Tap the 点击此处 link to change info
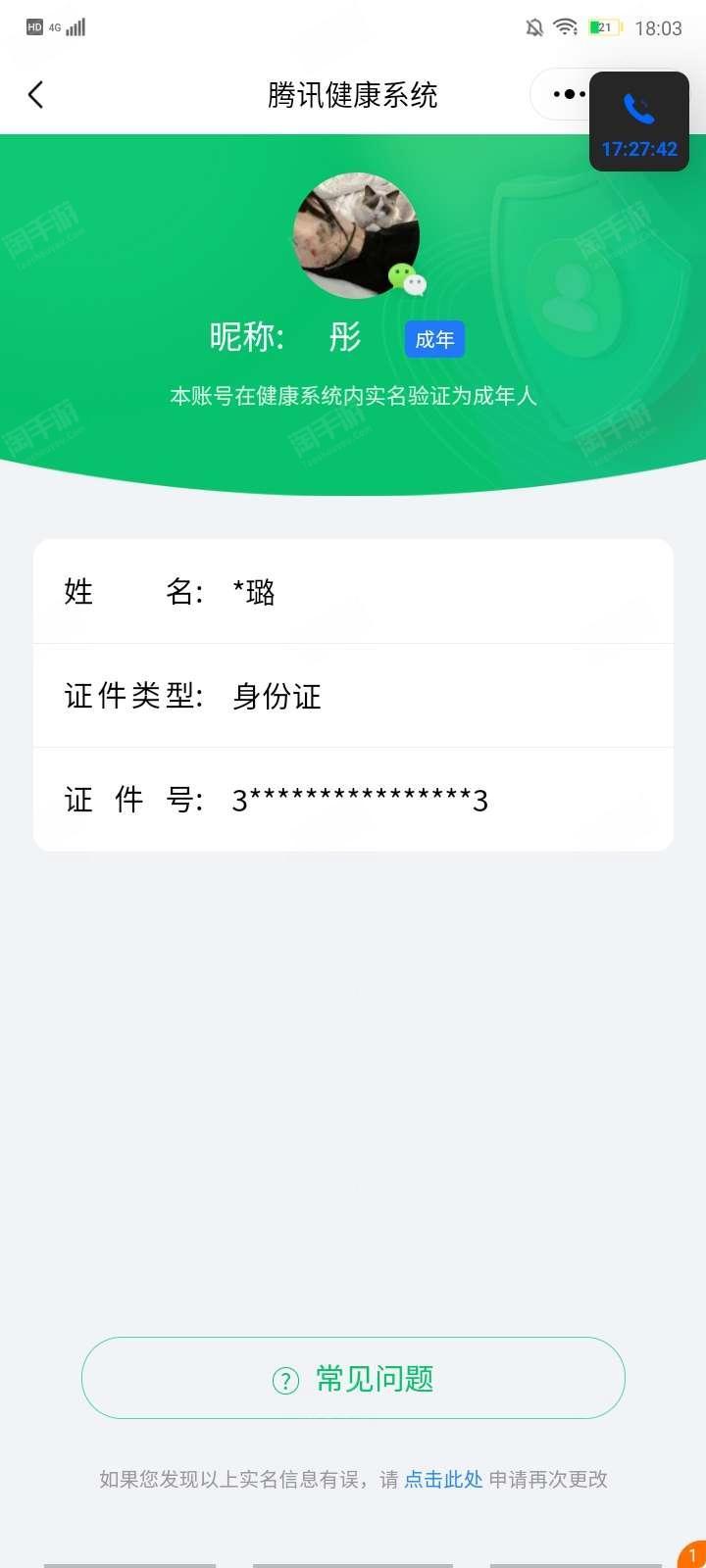Screen dimensions: 706x1568 443,1479
